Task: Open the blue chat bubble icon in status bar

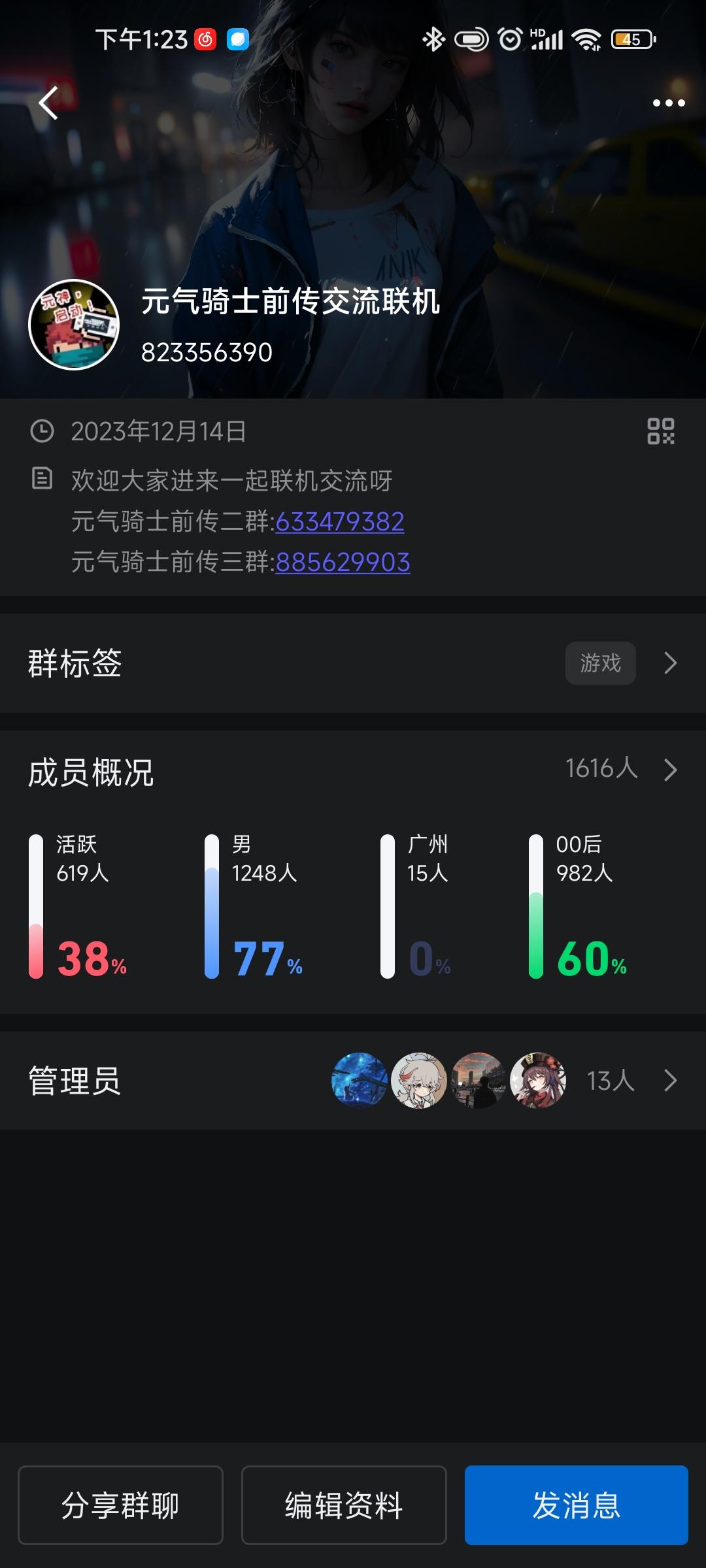Action: pos(238,39)
